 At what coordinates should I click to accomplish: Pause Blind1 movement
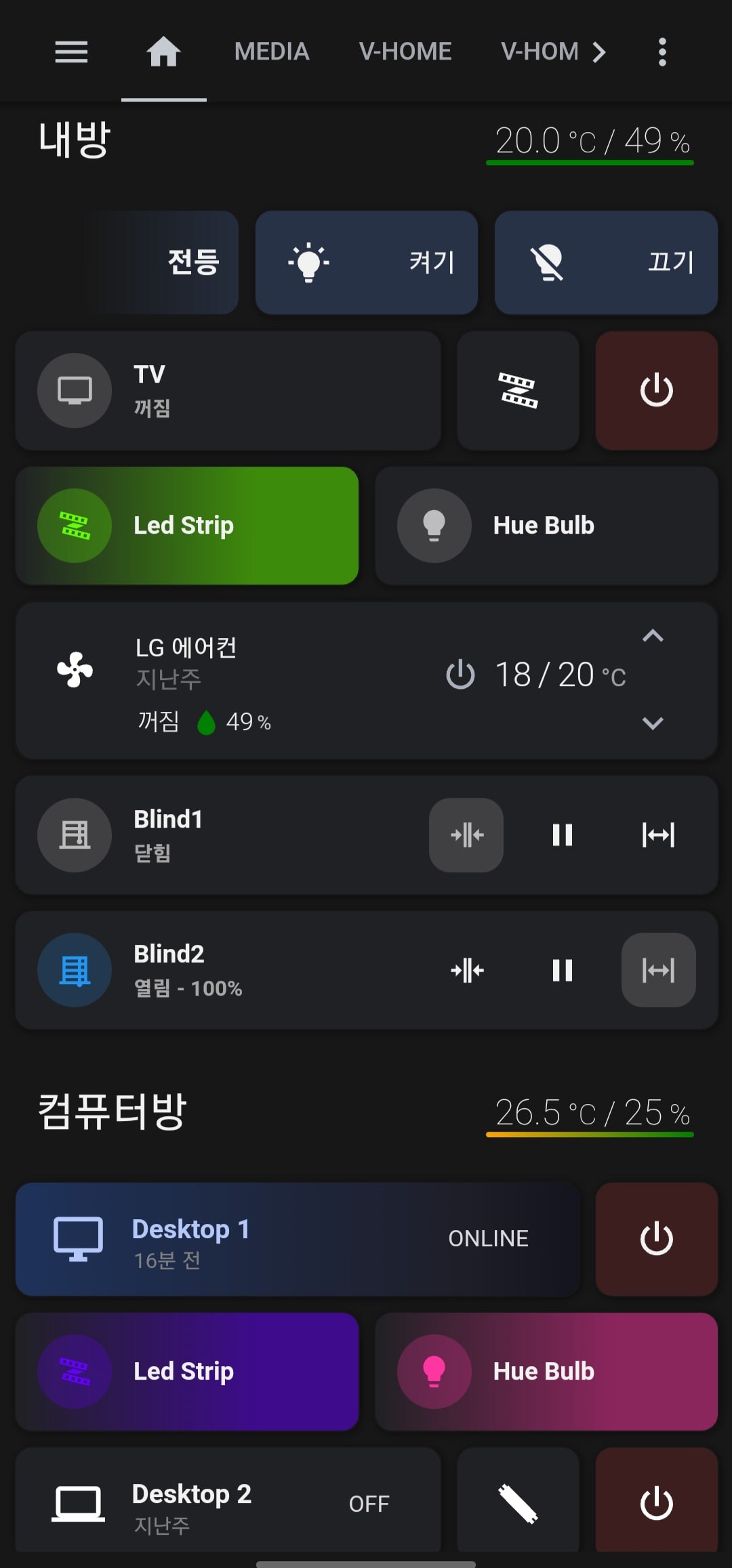tap(563, 835)
